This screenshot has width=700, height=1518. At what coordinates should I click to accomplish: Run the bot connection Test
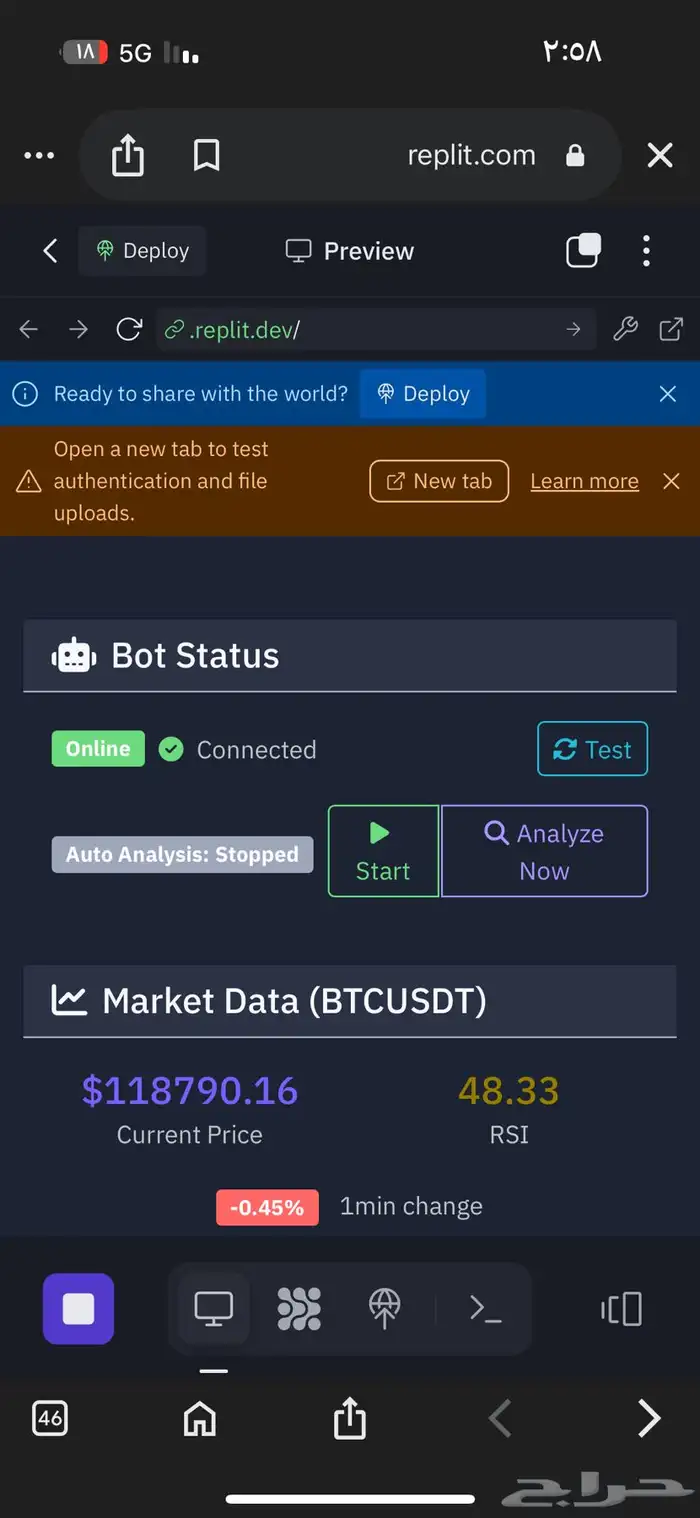click(x=592, y=749)
